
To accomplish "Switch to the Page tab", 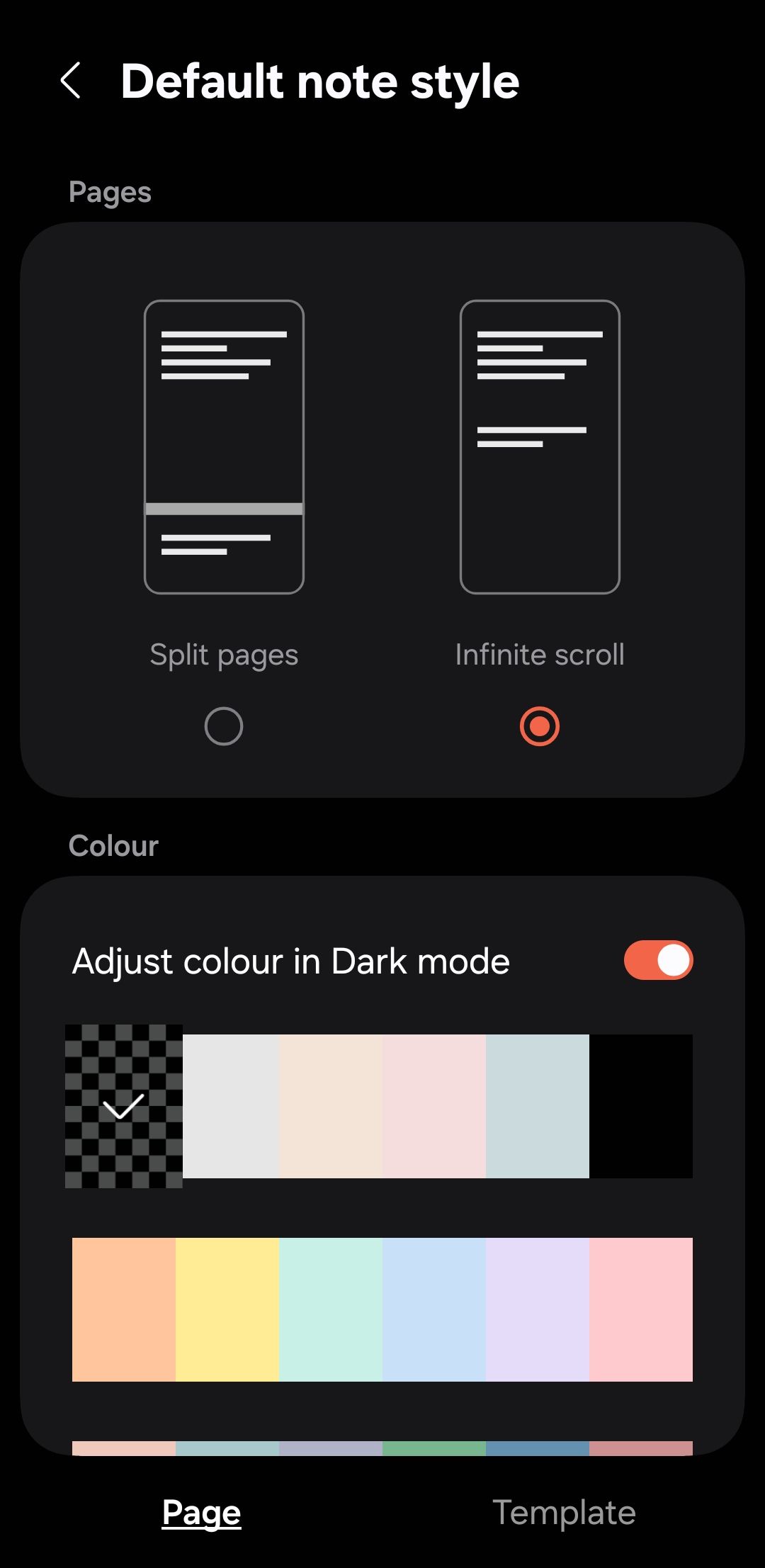I will click(202, 1513).
